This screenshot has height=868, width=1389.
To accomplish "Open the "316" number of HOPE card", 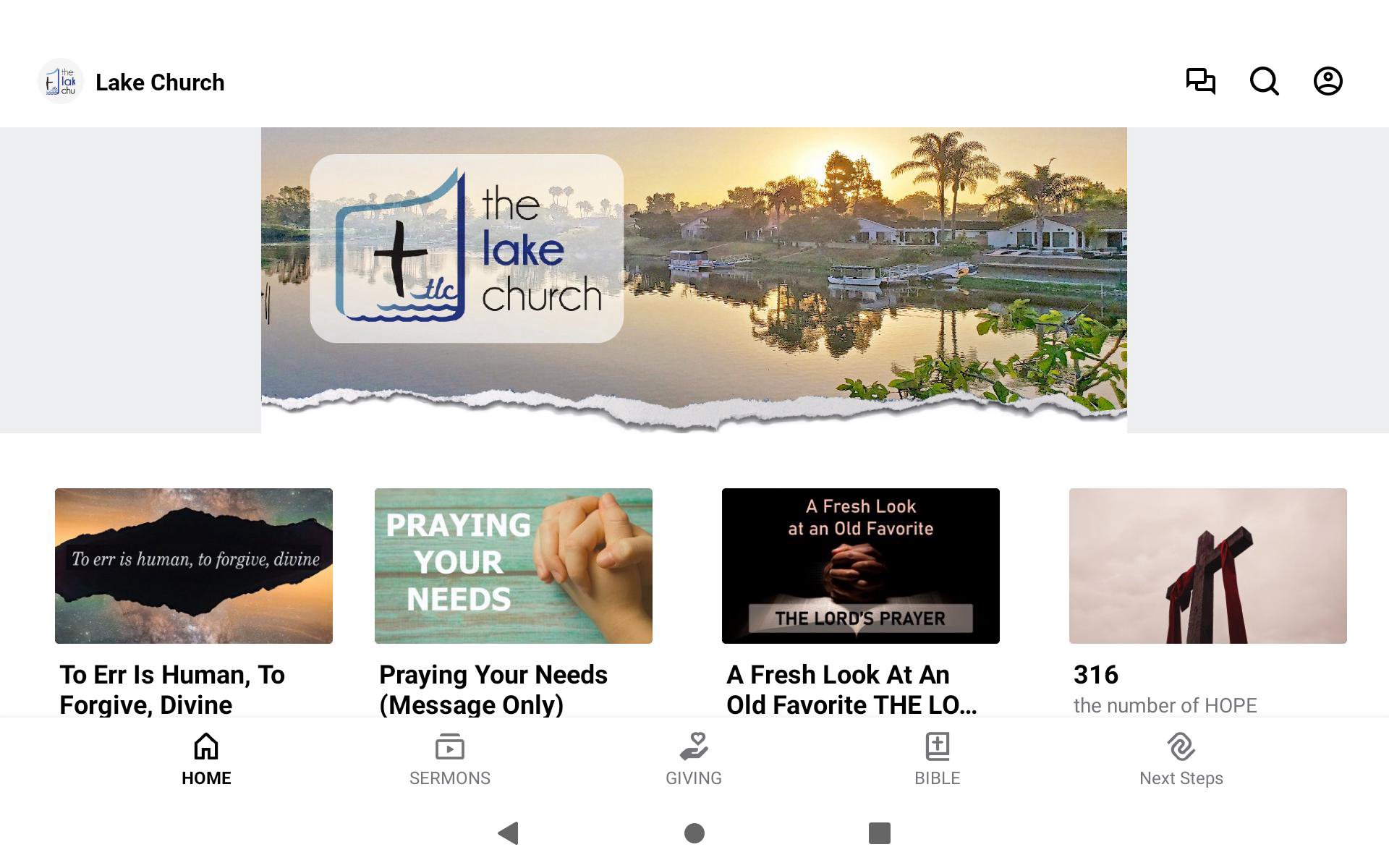I will (x=1208, y=566).
